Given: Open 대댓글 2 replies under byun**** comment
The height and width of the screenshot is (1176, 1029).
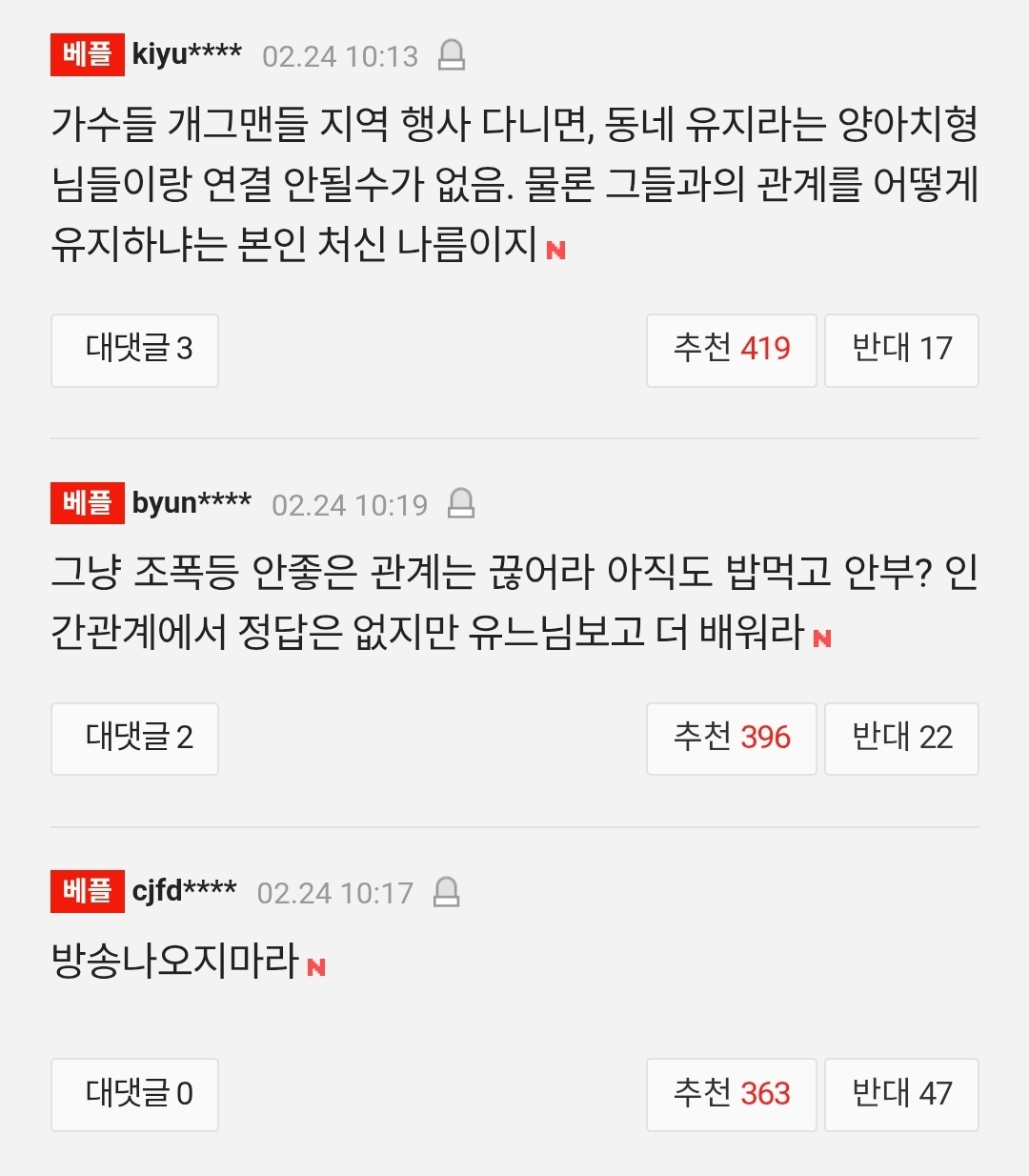Looking at the screenshot, I should pyautogui.click(x=134, y=739).
